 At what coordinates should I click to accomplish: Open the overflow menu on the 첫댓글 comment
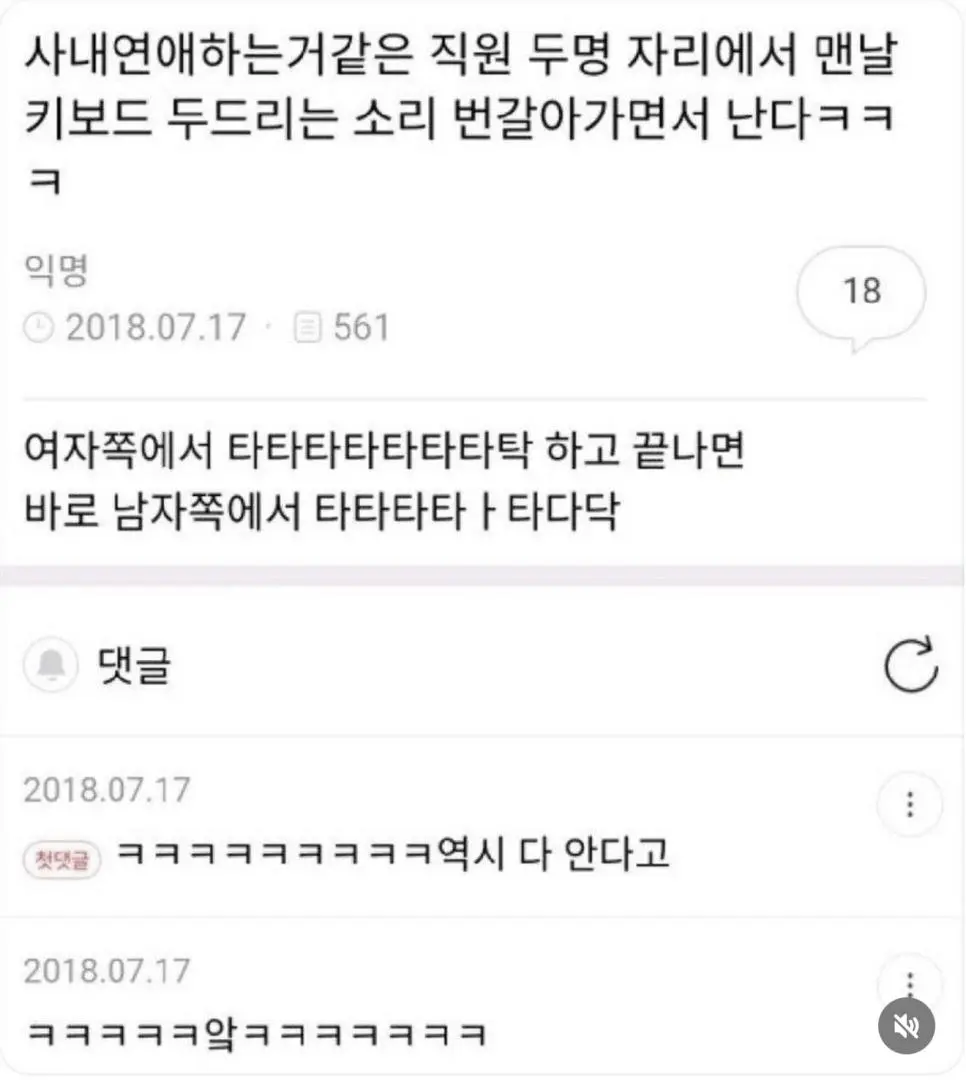909,804
